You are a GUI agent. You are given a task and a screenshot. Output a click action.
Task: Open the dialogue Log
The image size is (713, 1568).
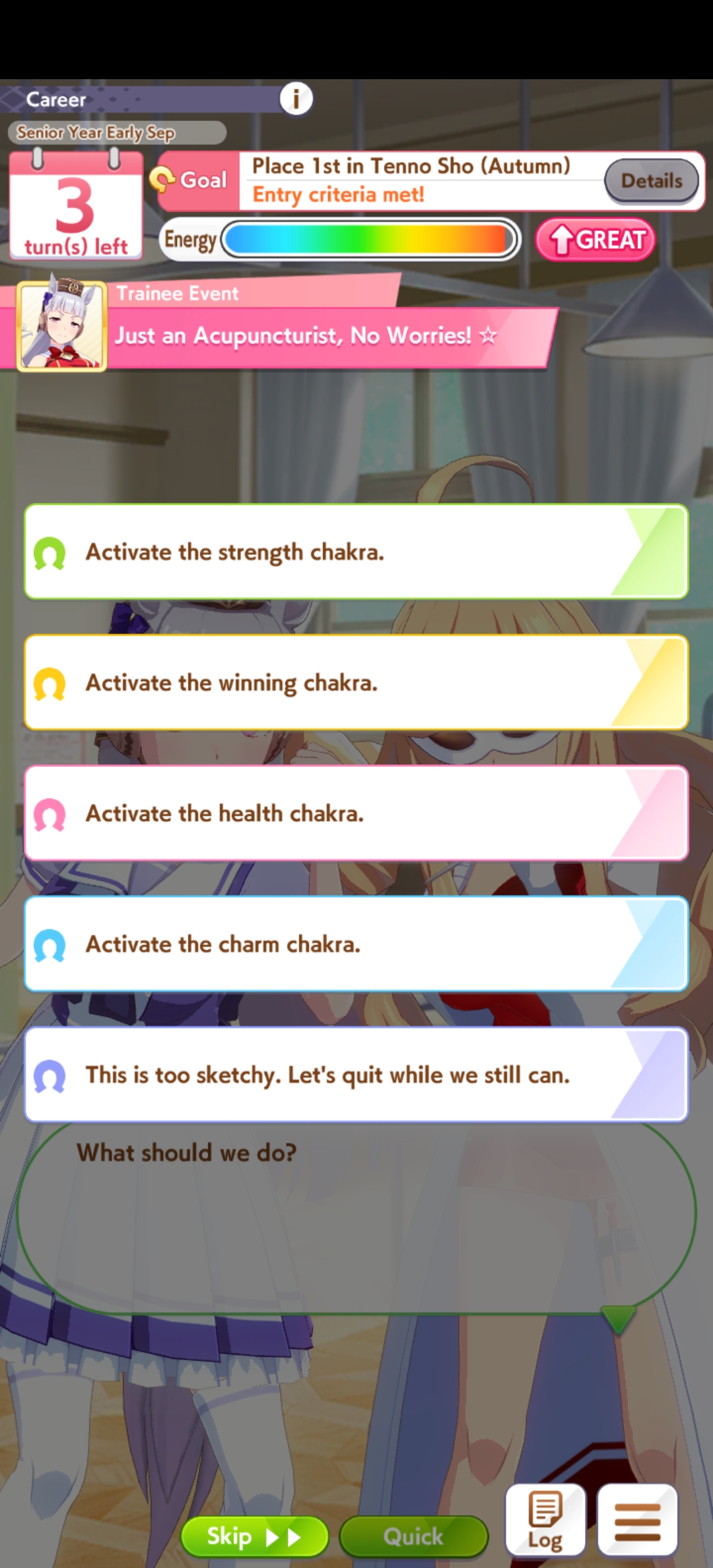(545, 1519)
